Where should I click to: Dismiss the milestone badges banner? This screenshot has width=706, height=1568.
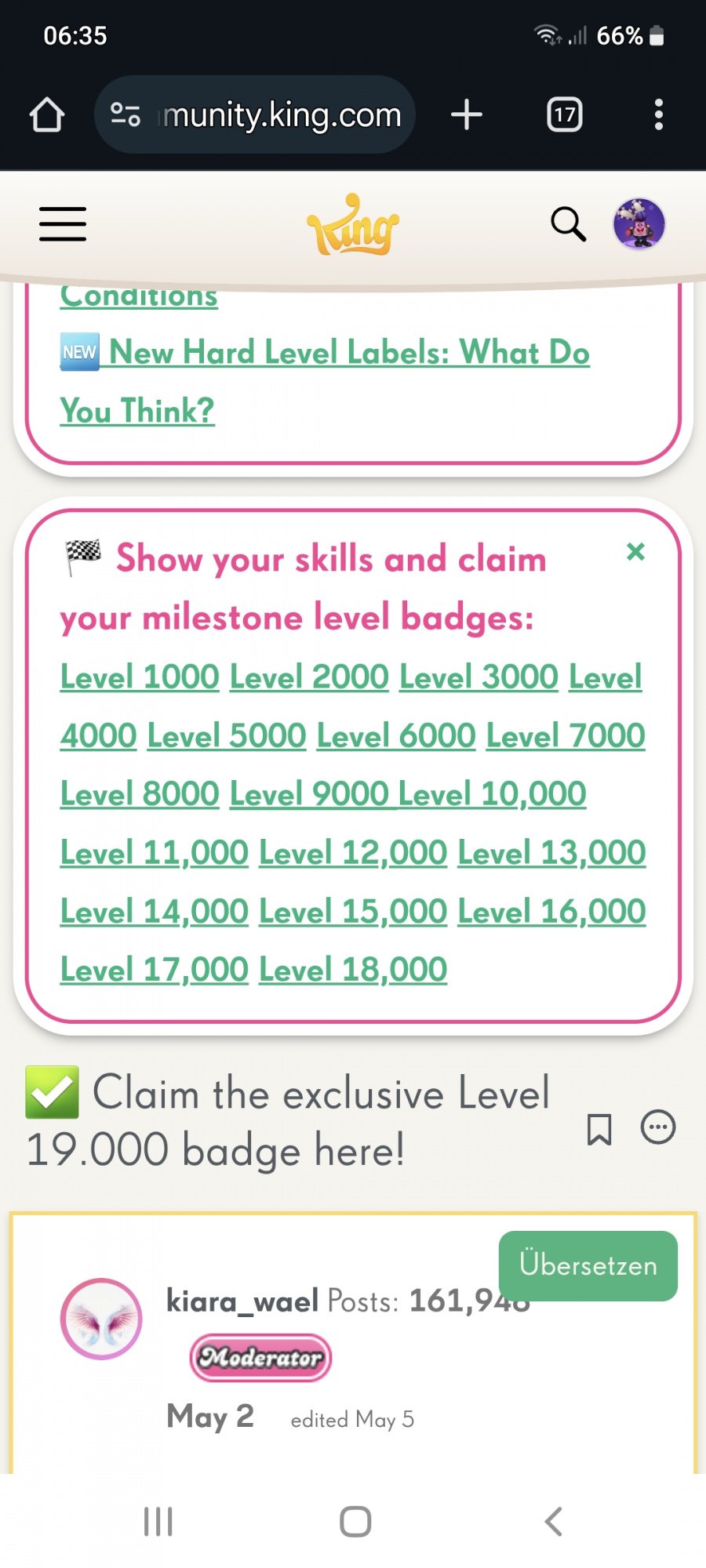pyautogui.click(x=635, y=552)
